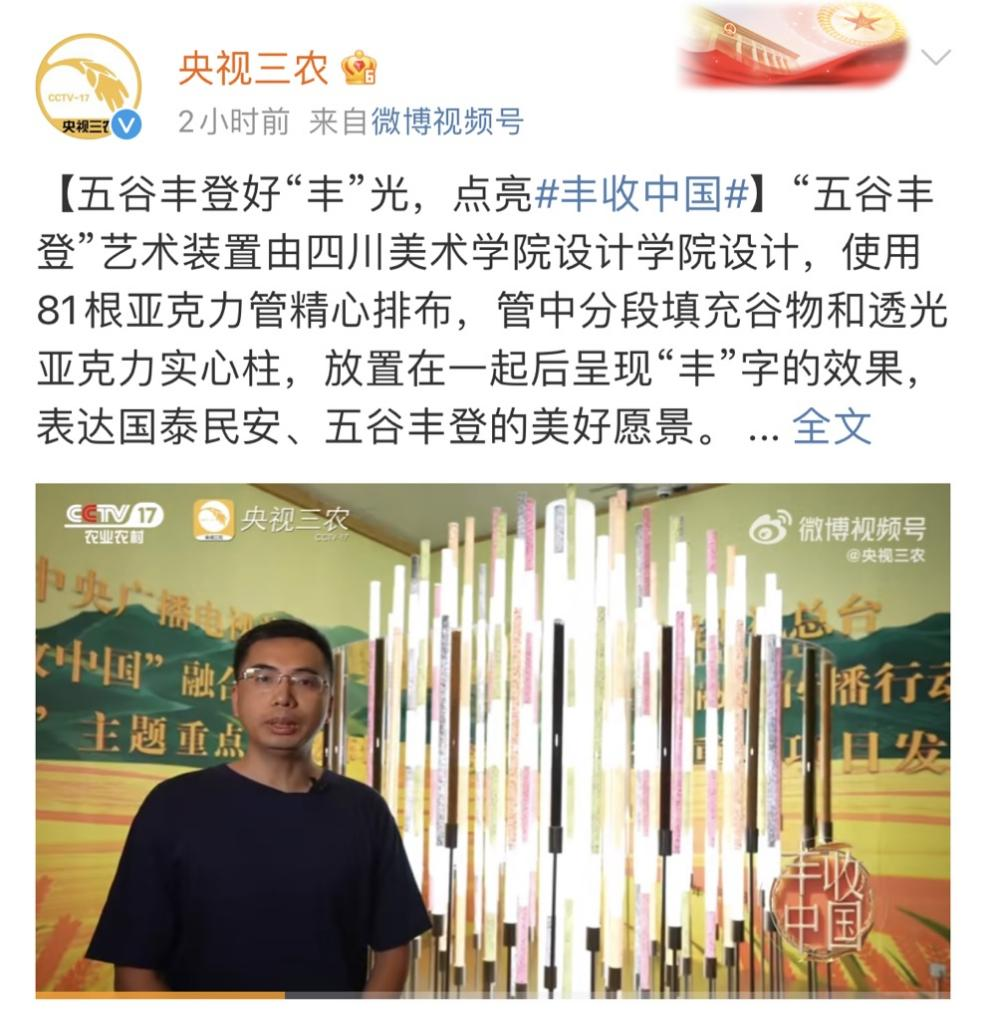Expand the post with 全文
This screenshot has width=986, height=1010.
coord(831,427)
